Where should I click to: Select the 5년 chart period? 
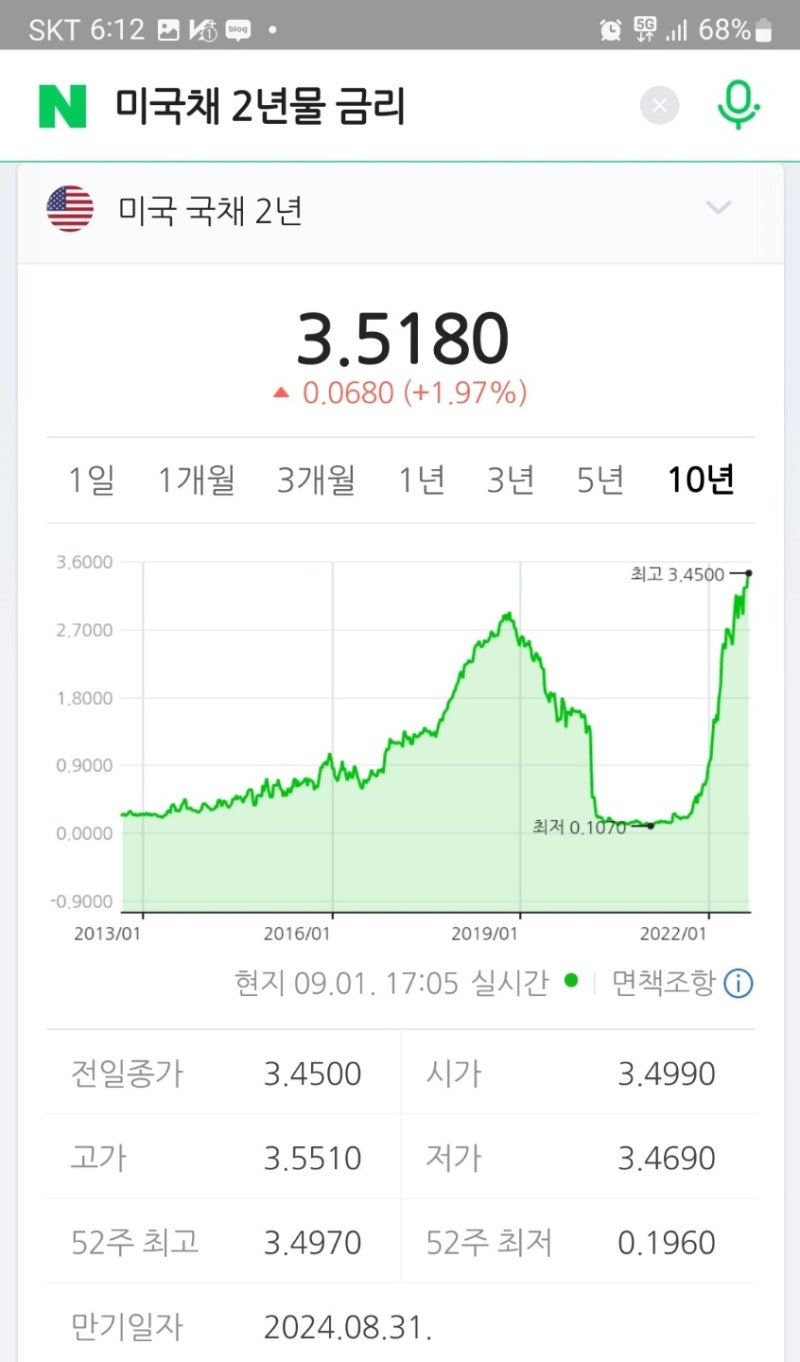point(599,479)
